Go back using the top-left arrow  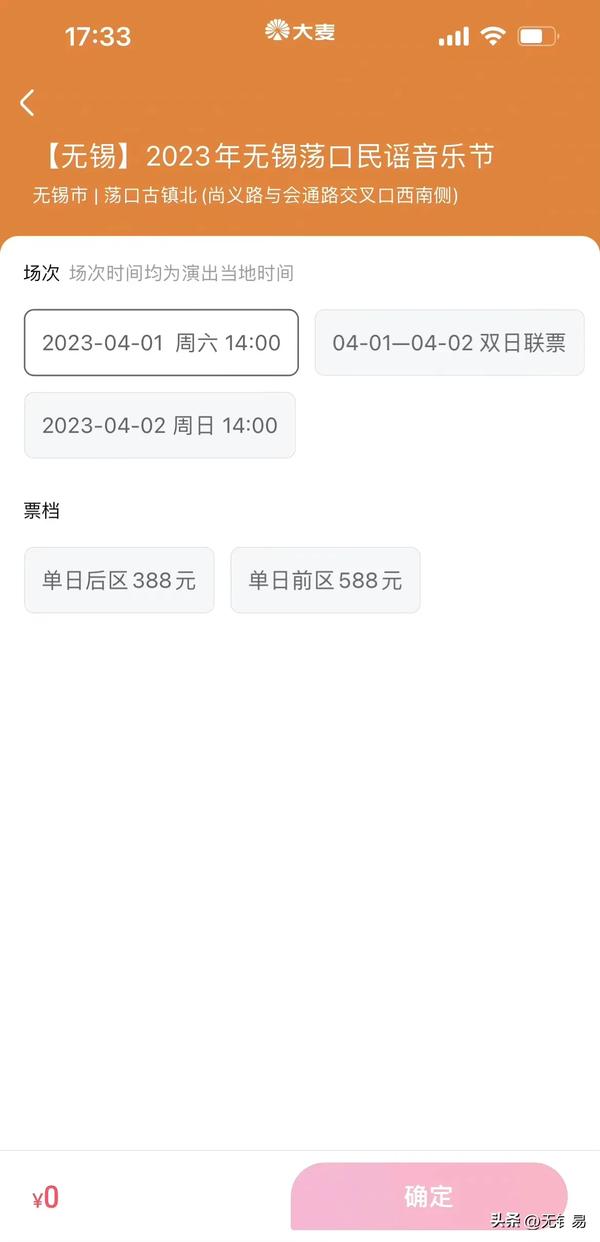[x=27, y=102]
